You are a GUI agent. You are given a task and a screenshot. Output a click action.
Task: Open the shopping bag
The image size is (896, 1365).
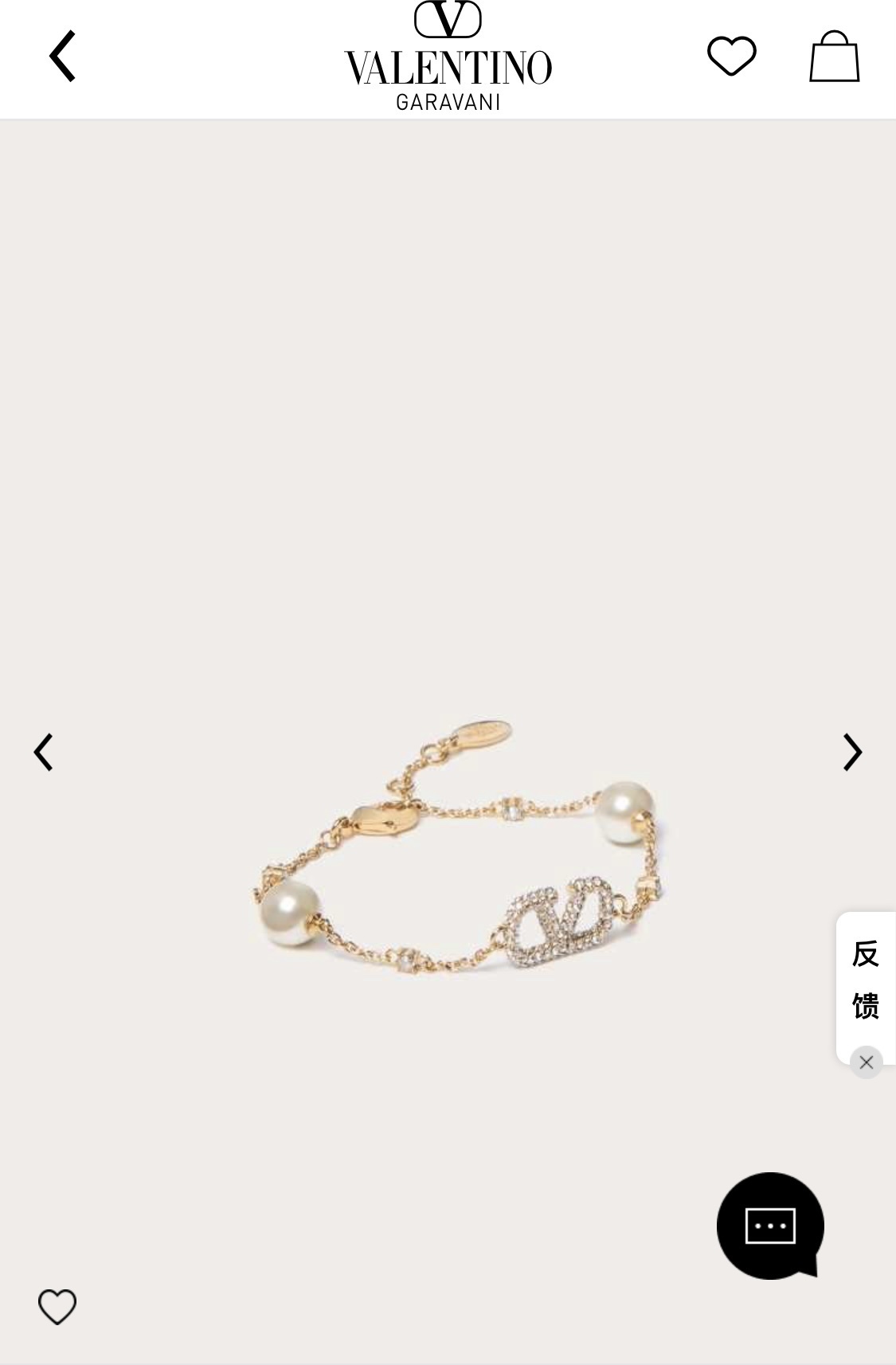834,57
